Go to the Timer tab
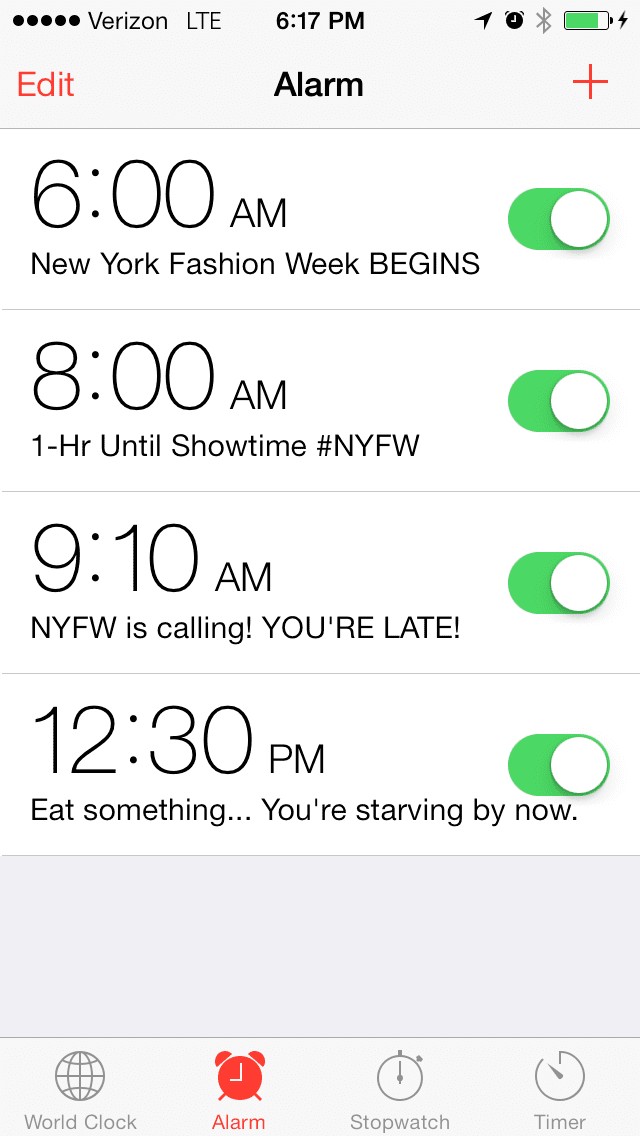The width and height of the screenshot is (640, 1136). (560, 1089)
